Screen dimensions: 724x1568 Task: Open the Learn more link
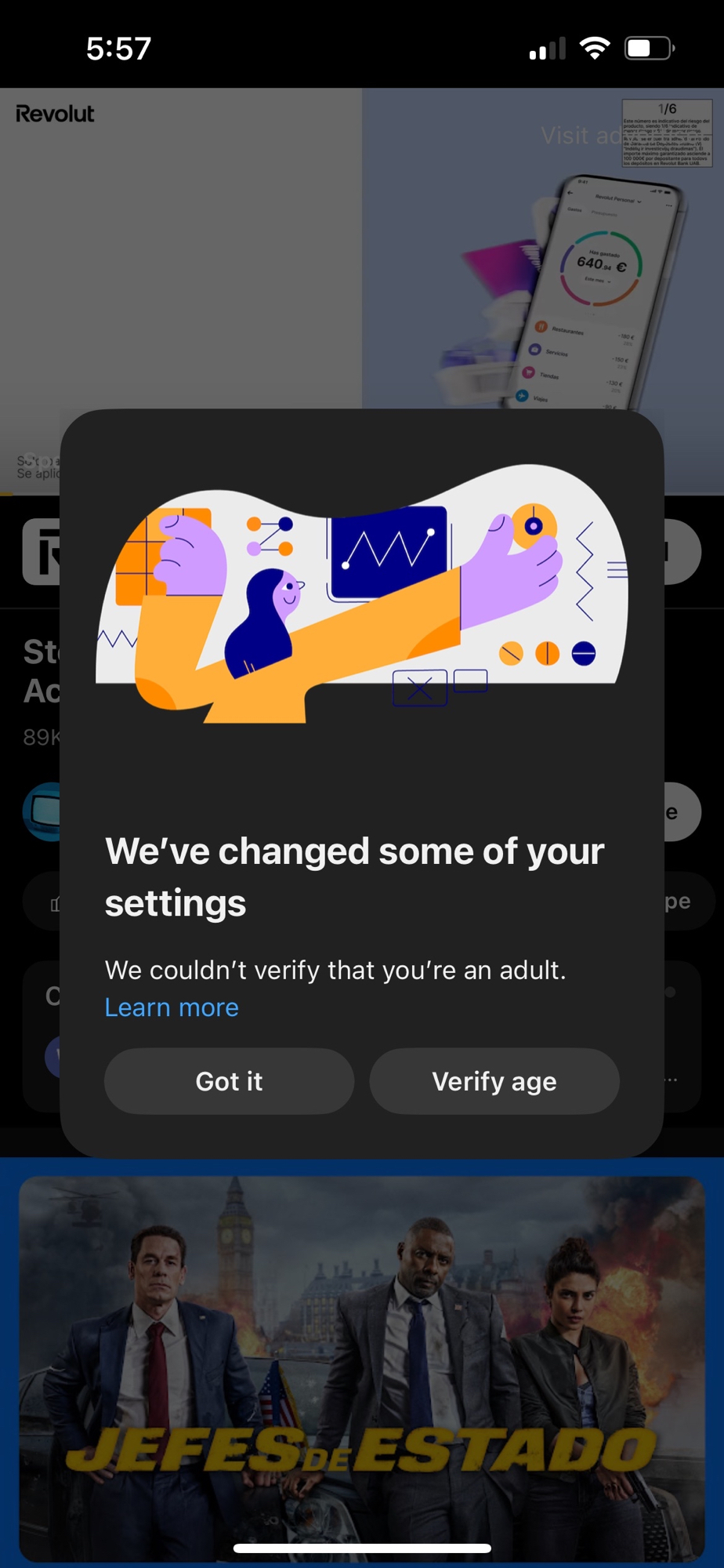[172, 1007]
